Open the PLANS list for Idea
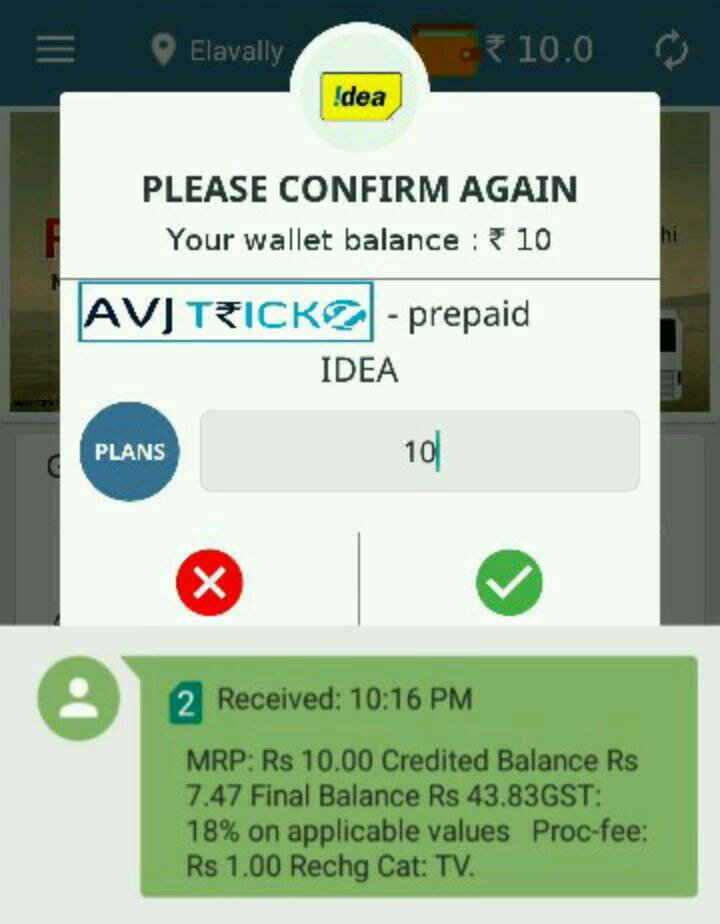720x924 pixels. pyautogui.click(x=129, y=451)
